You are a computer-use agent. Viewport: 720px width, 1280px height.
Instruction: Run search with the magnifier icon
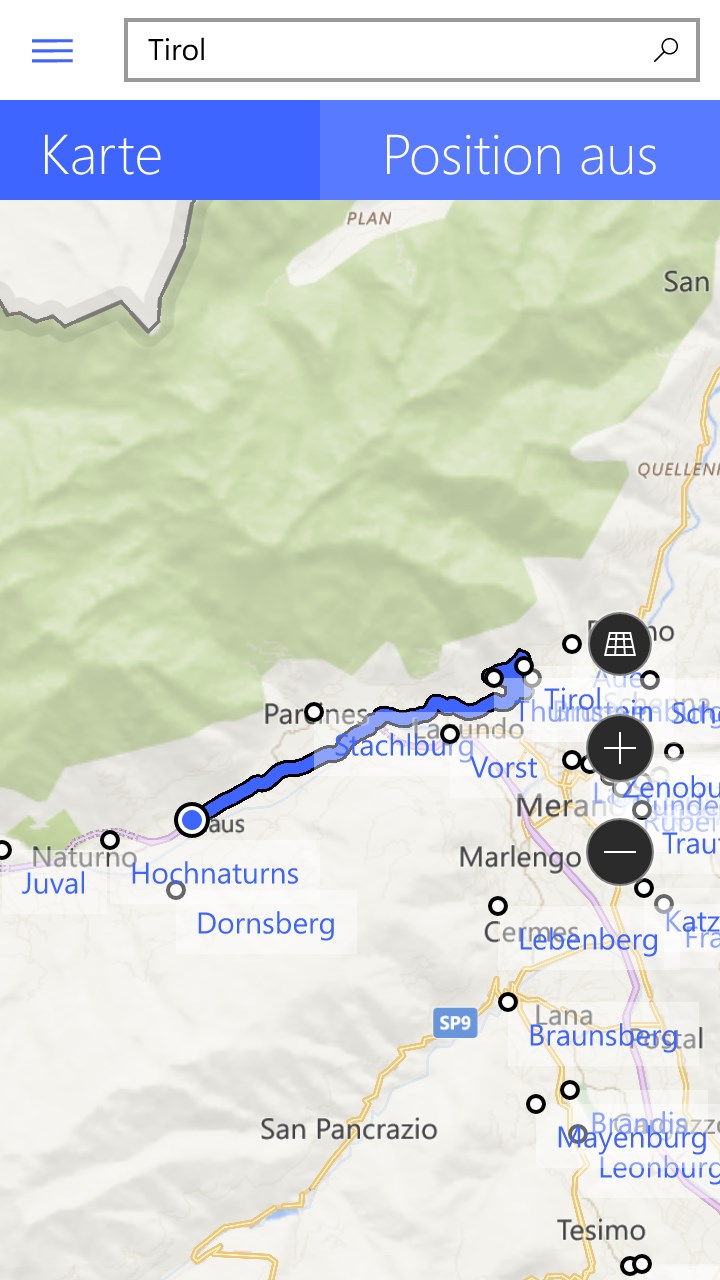(x=666, y=50)
